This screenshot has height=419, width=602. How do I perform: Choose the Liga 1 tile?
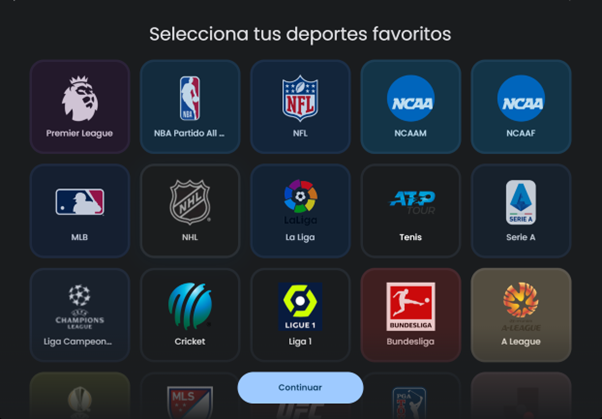(300, 314)
